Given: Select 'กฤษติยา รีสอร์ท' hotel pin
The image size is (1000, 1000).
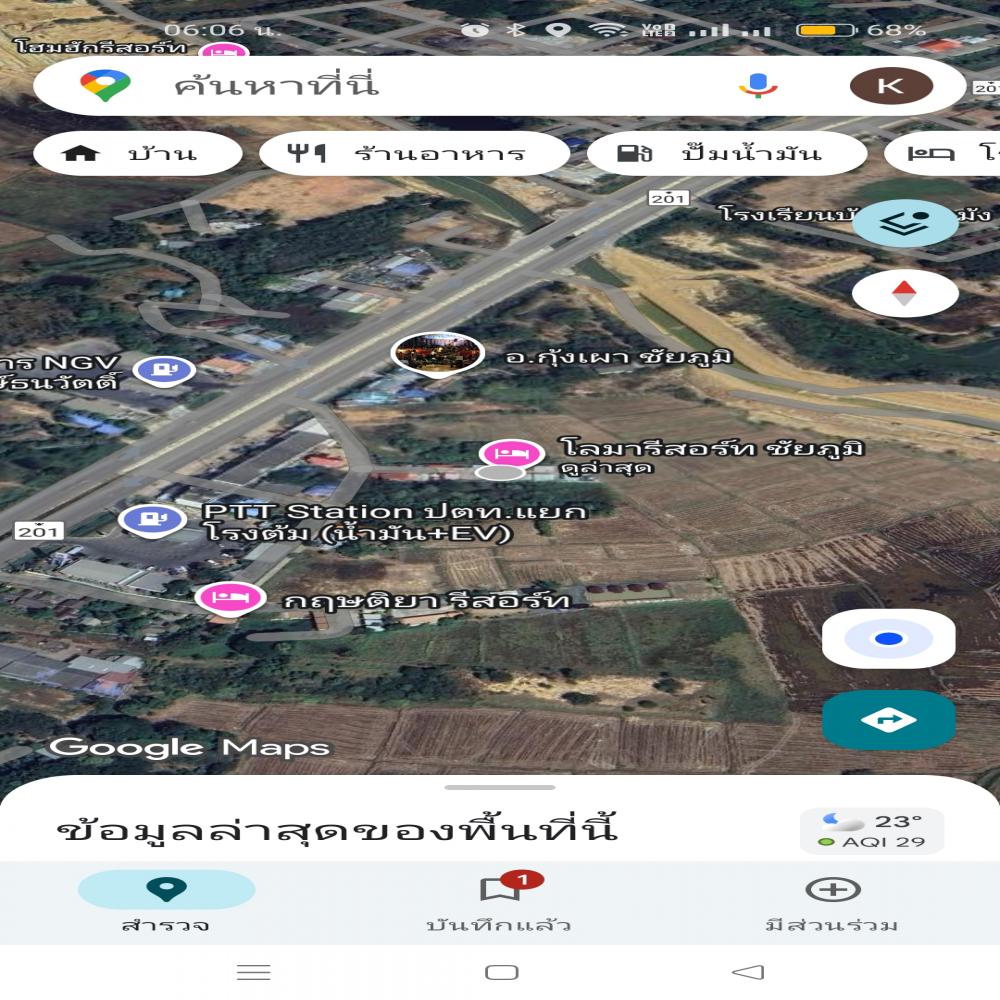Looking at the screenshot, I should tap(229, 598).
